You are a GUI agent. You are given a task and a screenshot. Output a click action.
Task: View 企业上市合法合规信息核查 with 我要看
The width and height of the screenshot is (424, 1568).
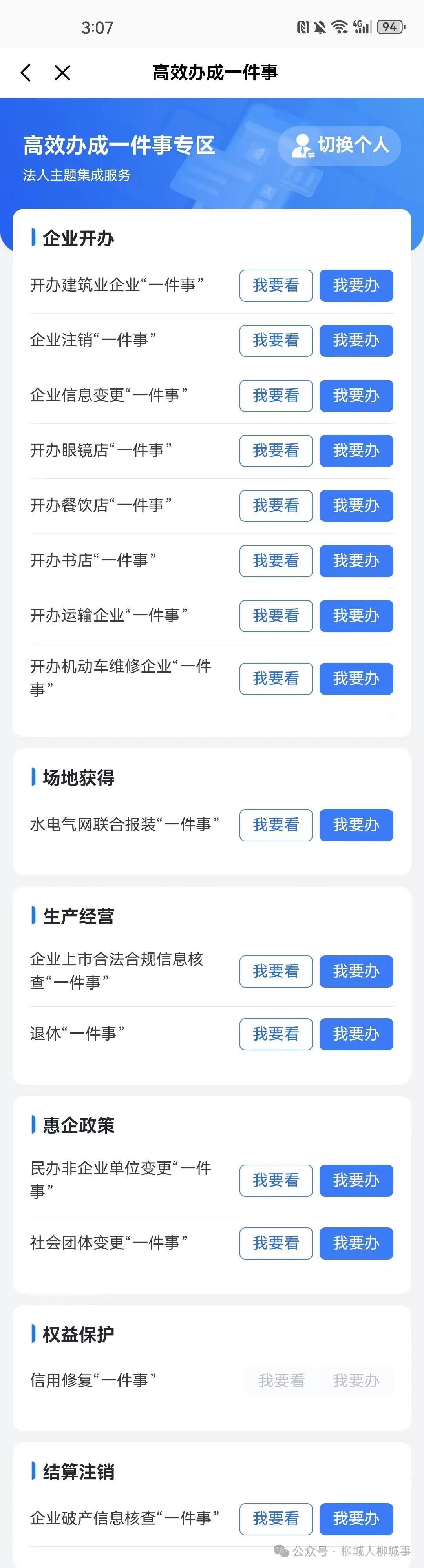point(276,972)
